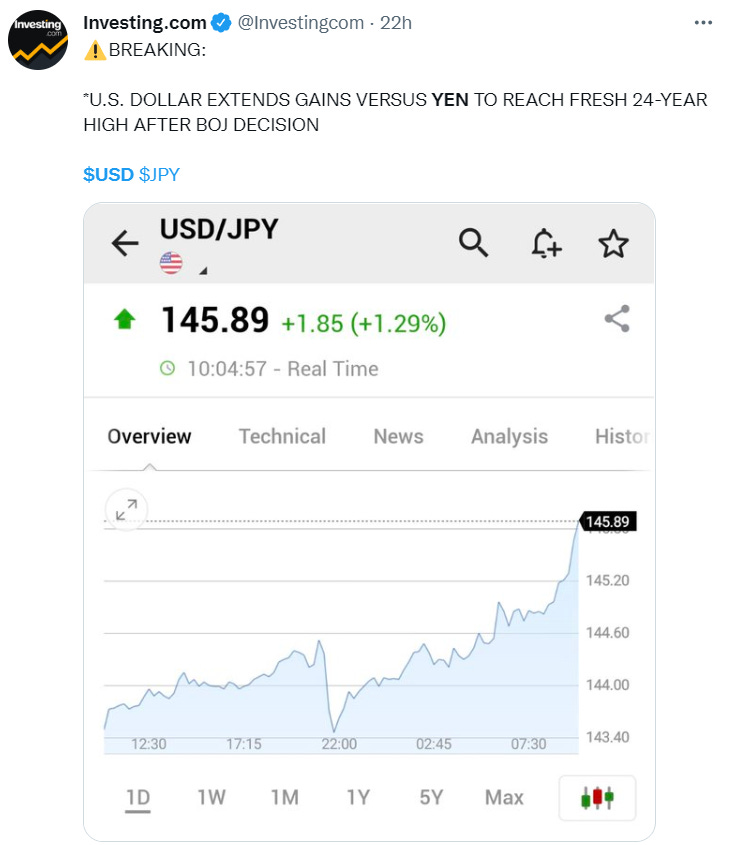734x845 pixels.
Task: Open the Investing.com profile picture
Action: click(38, 40)
